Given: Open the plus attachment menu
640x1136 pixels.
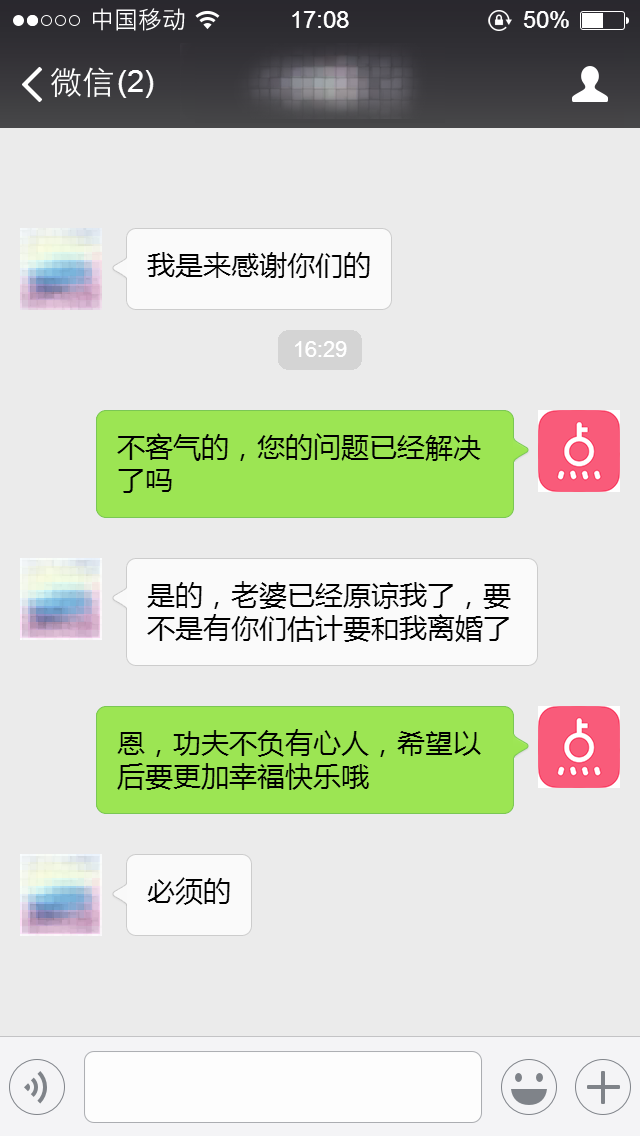Looking at the screenshot, I should pos(602,1086).
